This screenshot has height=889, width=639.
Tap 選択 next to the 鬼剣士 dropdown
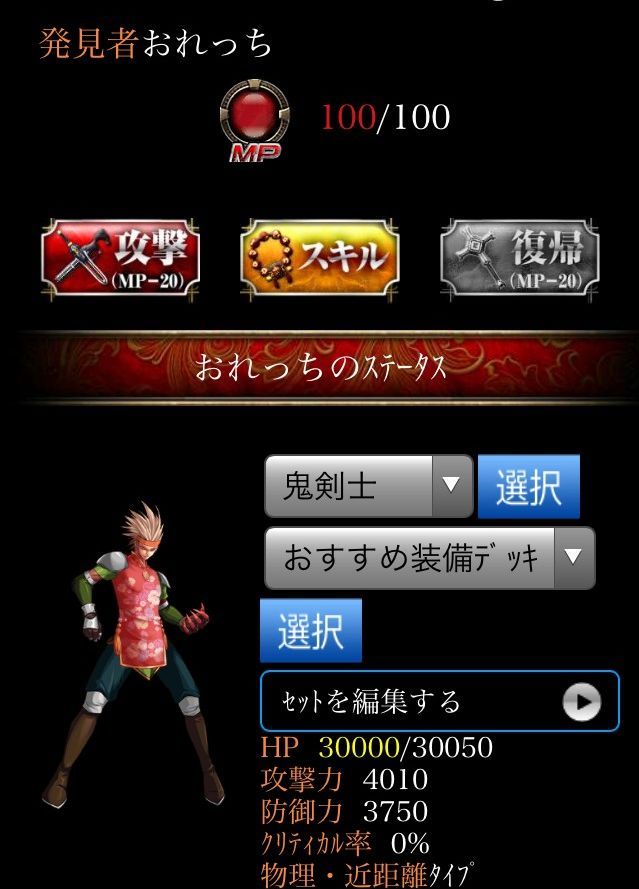[528, 486]
